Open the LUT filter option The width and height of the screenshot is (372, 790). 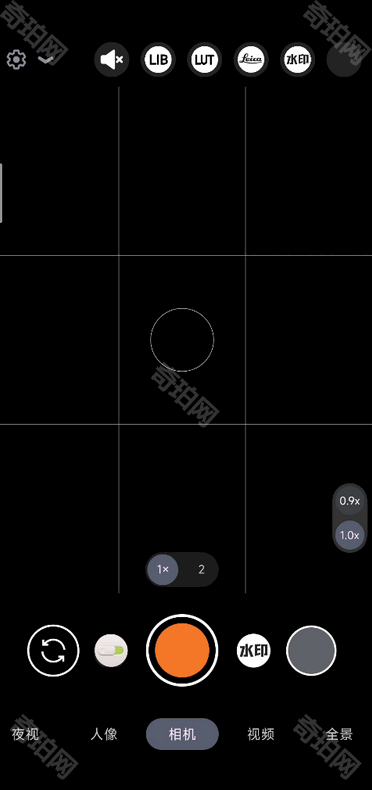click(x=205, y=60)
